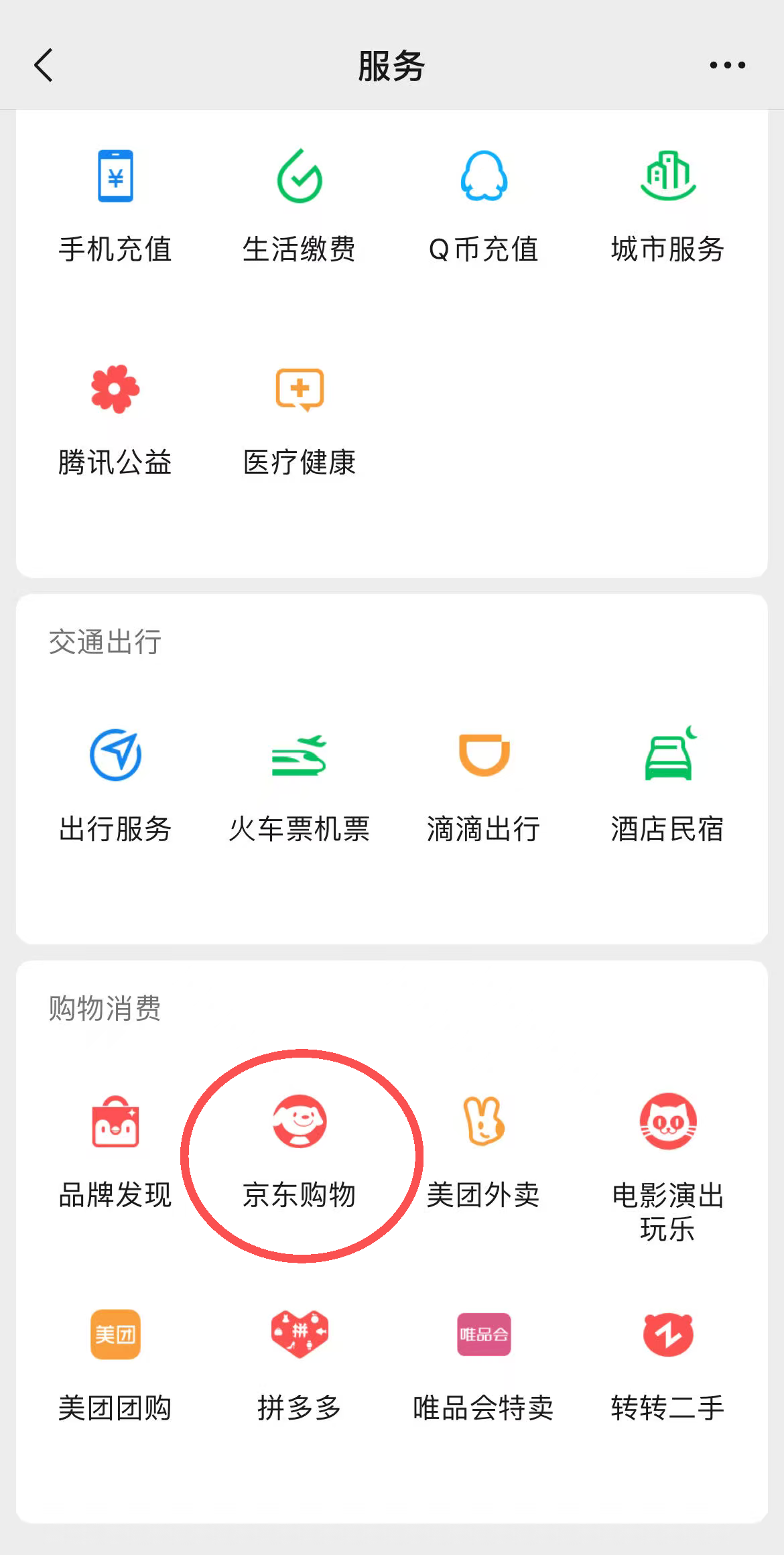Image resolution: width=784 pixels, height=1555 pixels.
Task: Open the three-dot more options menu
Action: tap(726, 65)
